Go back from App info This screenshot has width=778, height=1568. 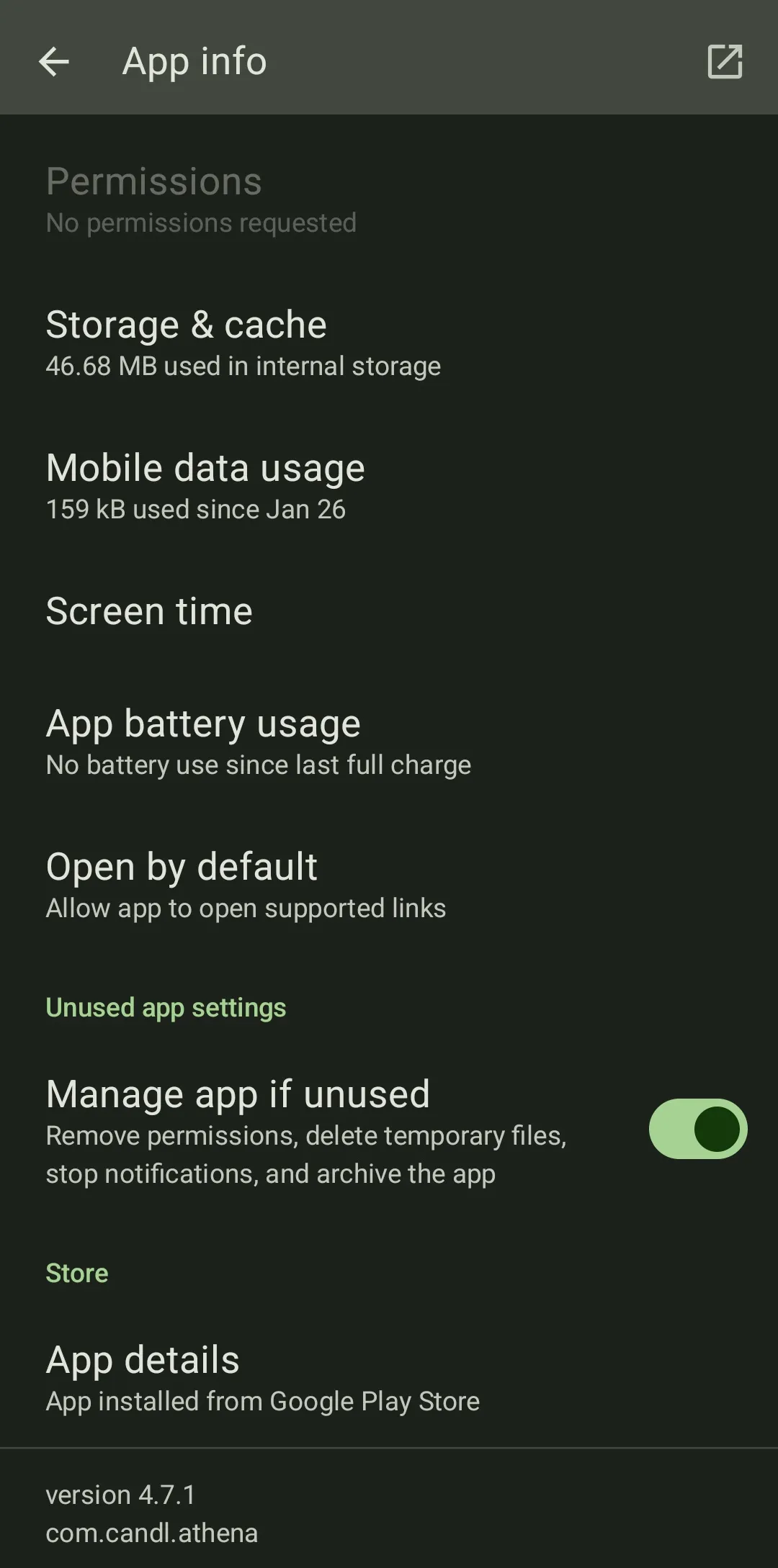coord(54,62)
